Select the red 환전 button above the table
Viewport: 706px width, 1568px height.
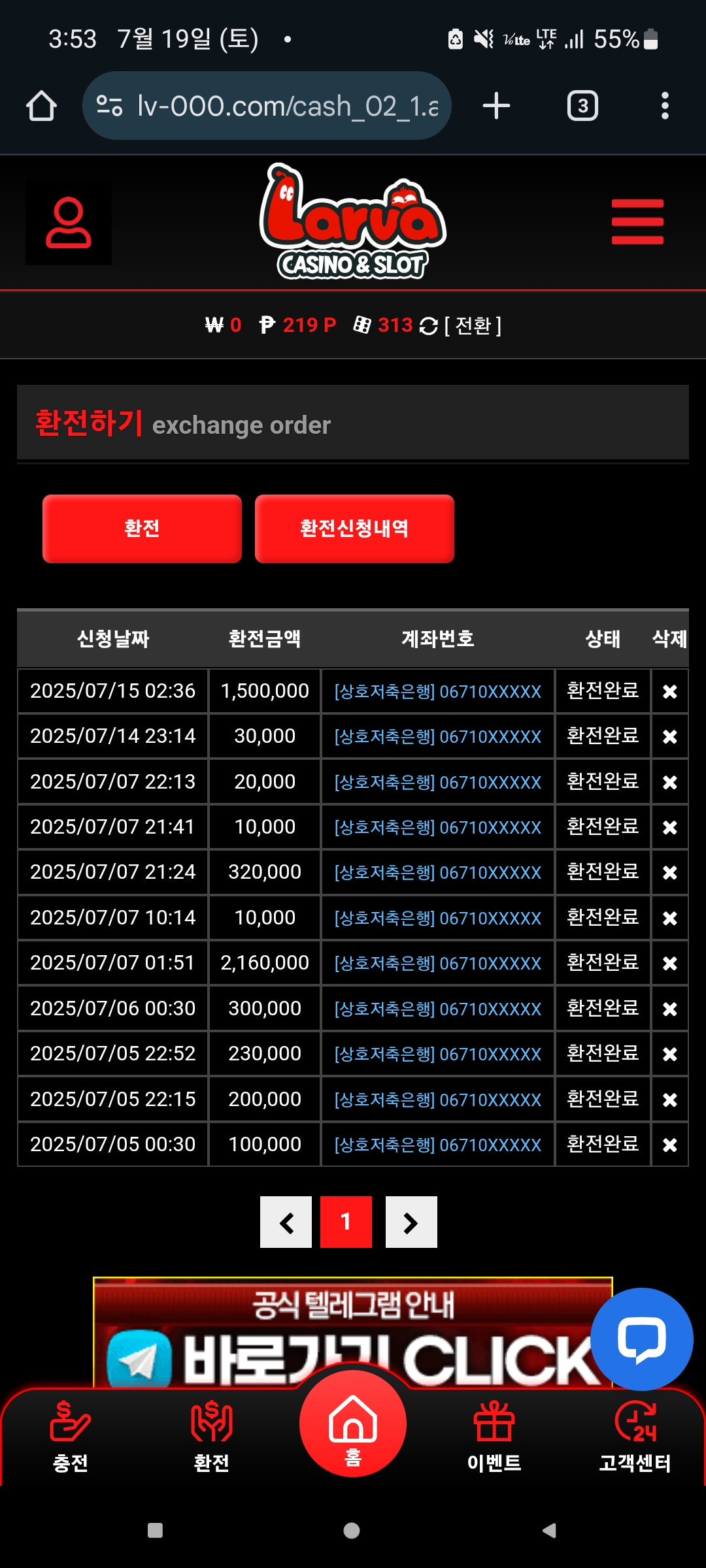click(x=142, y=529)
